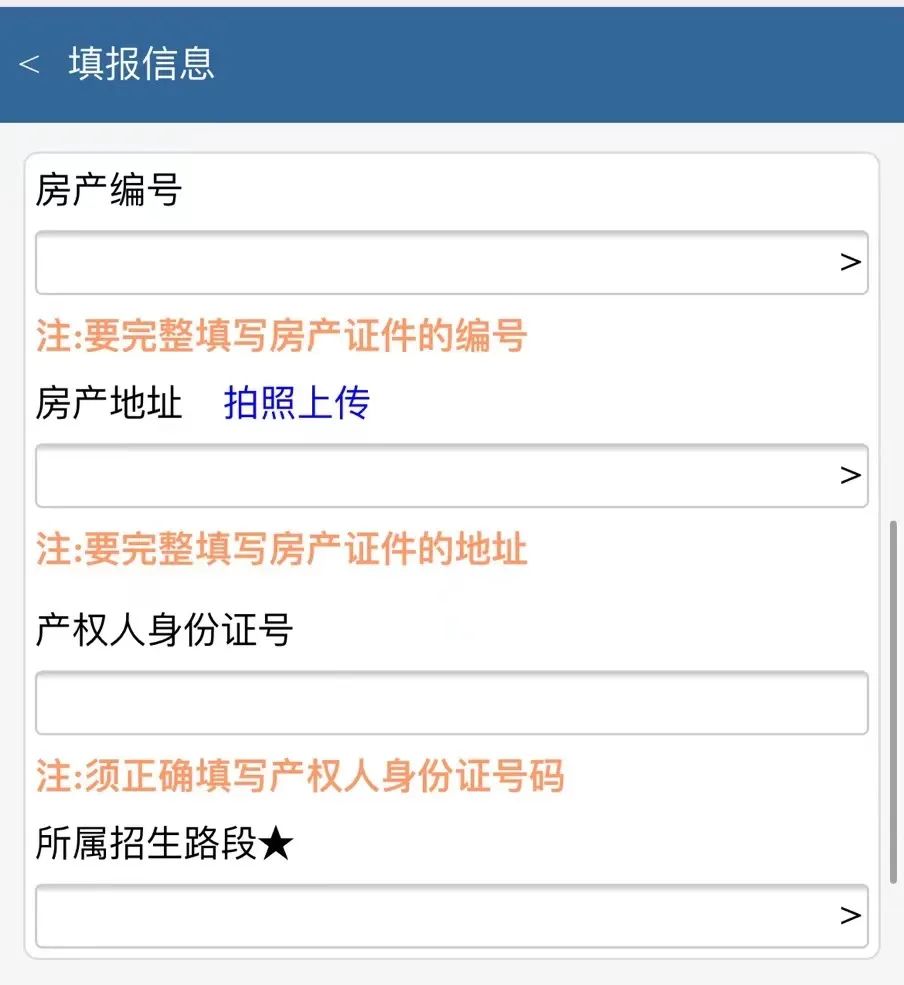
Task: Open the 房产地址 field
Action: coord(451,476)
